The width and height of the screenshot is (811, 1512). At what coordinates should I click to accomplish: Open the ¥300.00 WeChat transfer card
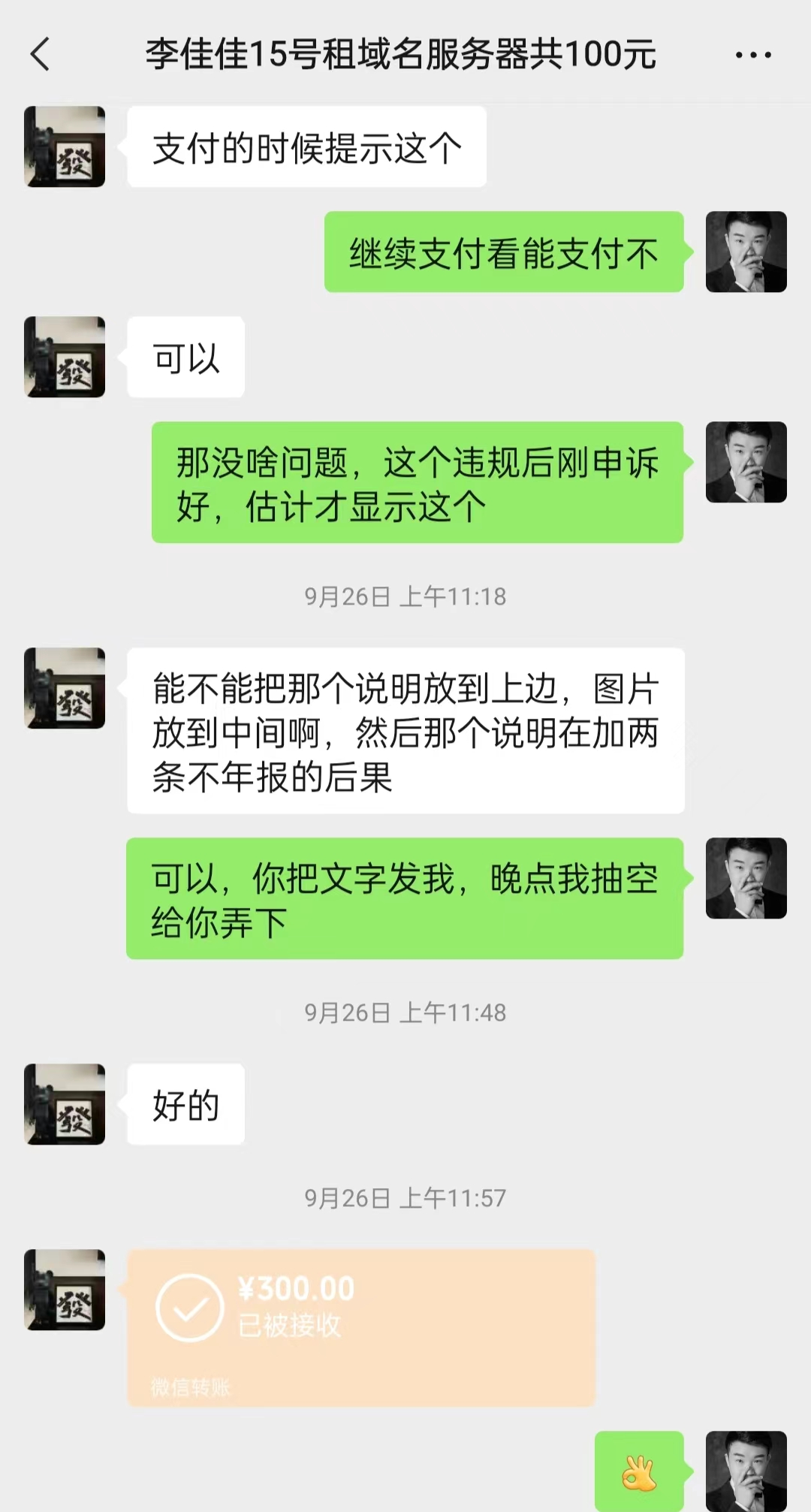[361, 1327]
